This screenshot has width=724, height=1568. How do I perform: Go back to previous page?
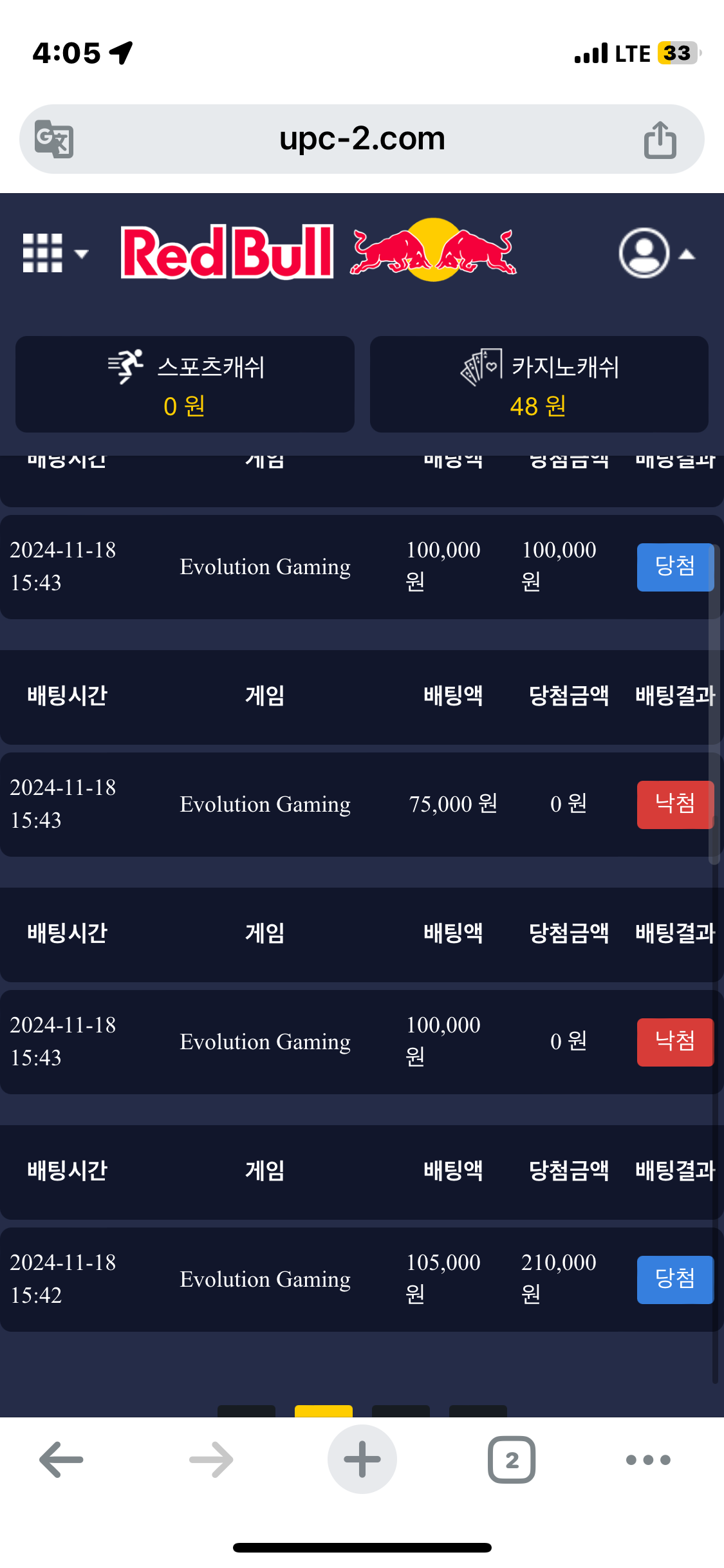coord(62,1459)
